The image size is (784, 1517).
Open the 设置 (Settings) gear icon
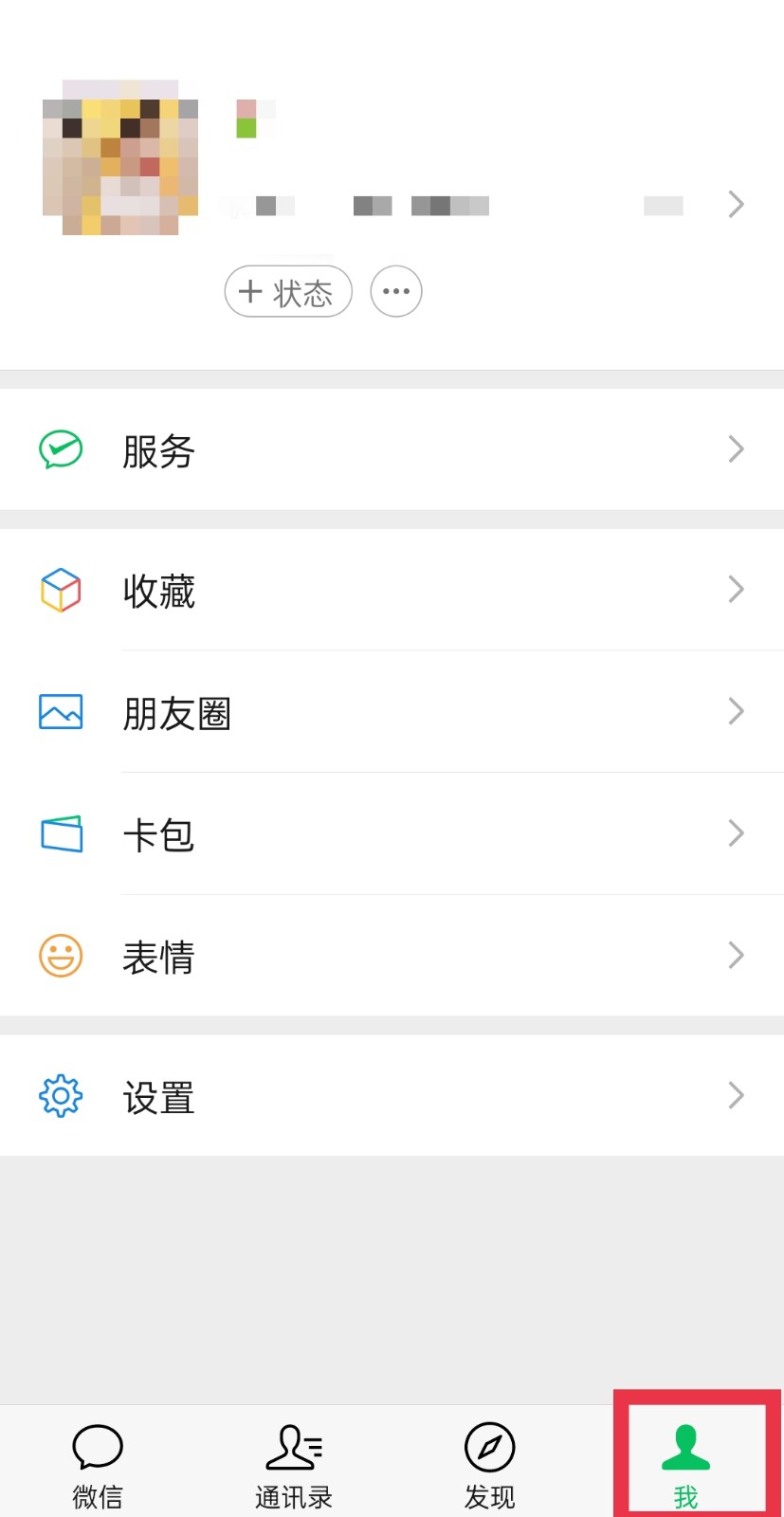point(60,1097)
